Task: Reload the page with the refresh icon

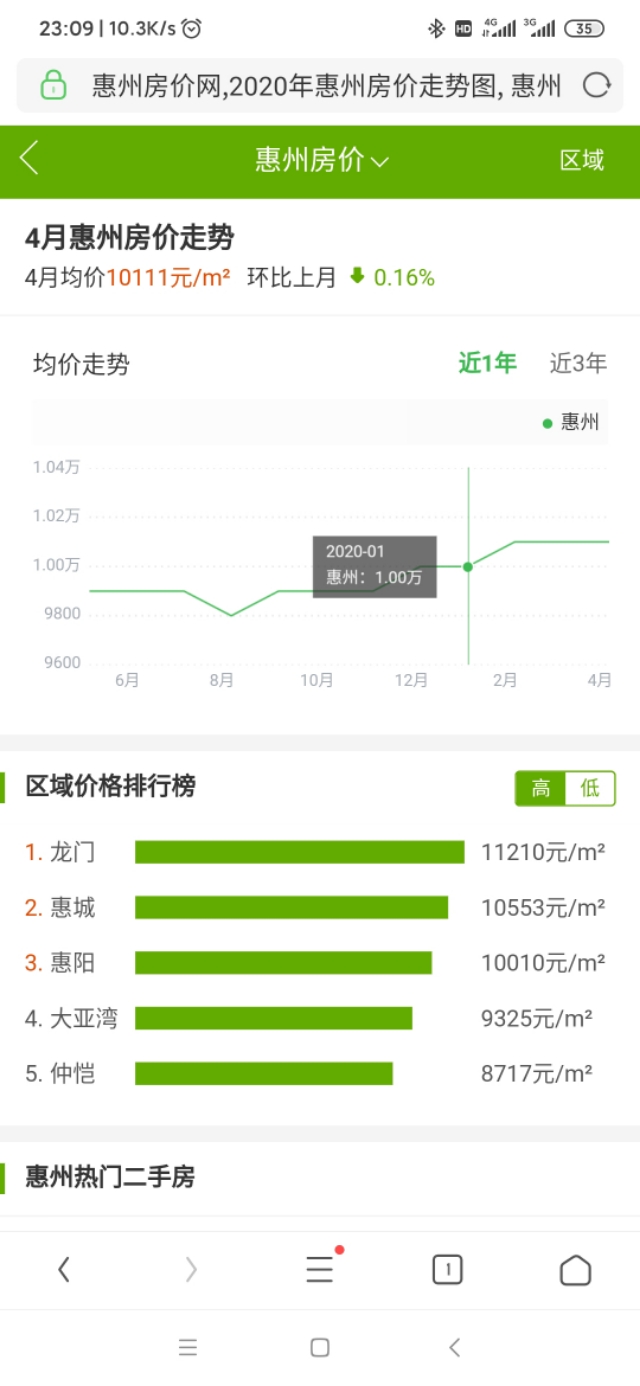Action: pyautogui.click(x=597, y=85)
